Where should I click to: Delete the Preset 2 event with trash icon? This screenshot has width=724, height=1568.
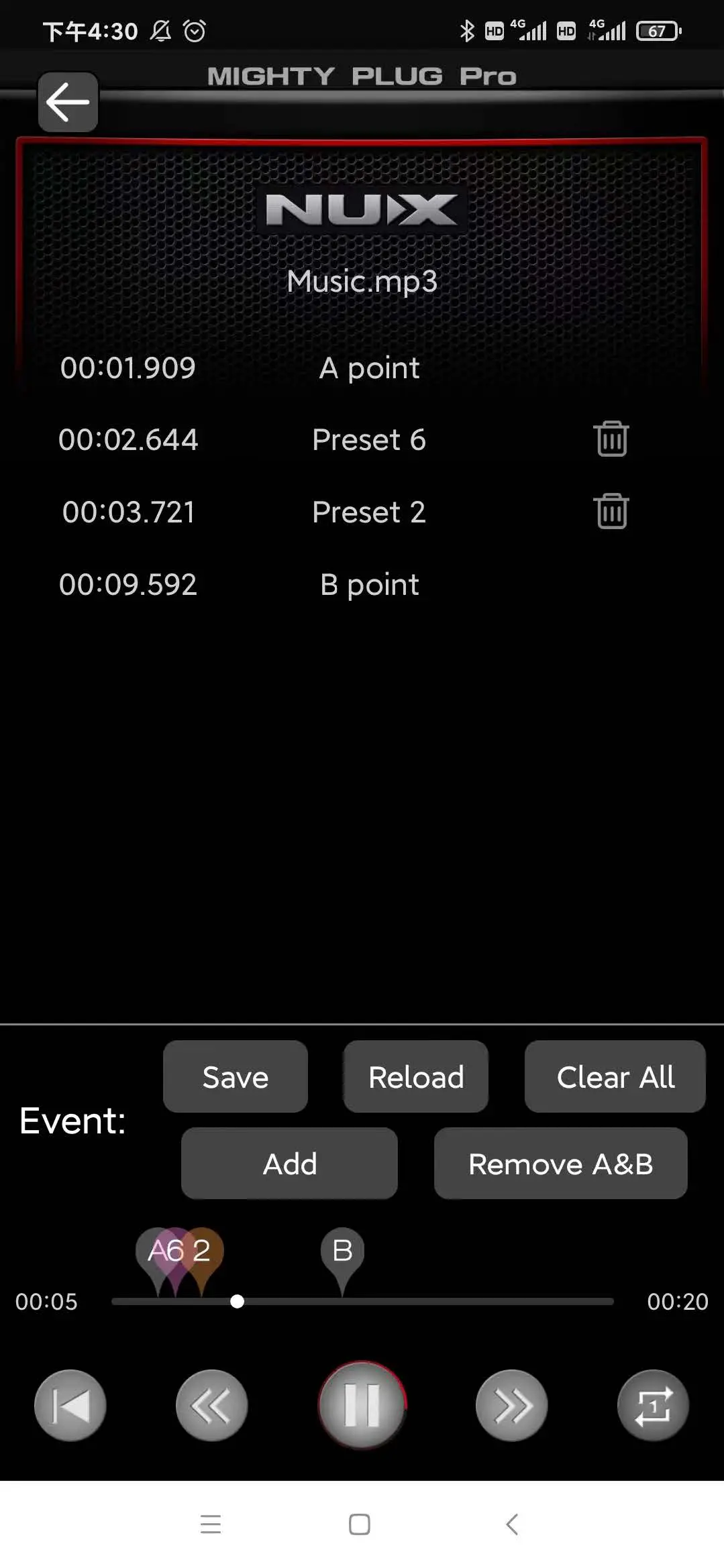click(x=613, y=510)
